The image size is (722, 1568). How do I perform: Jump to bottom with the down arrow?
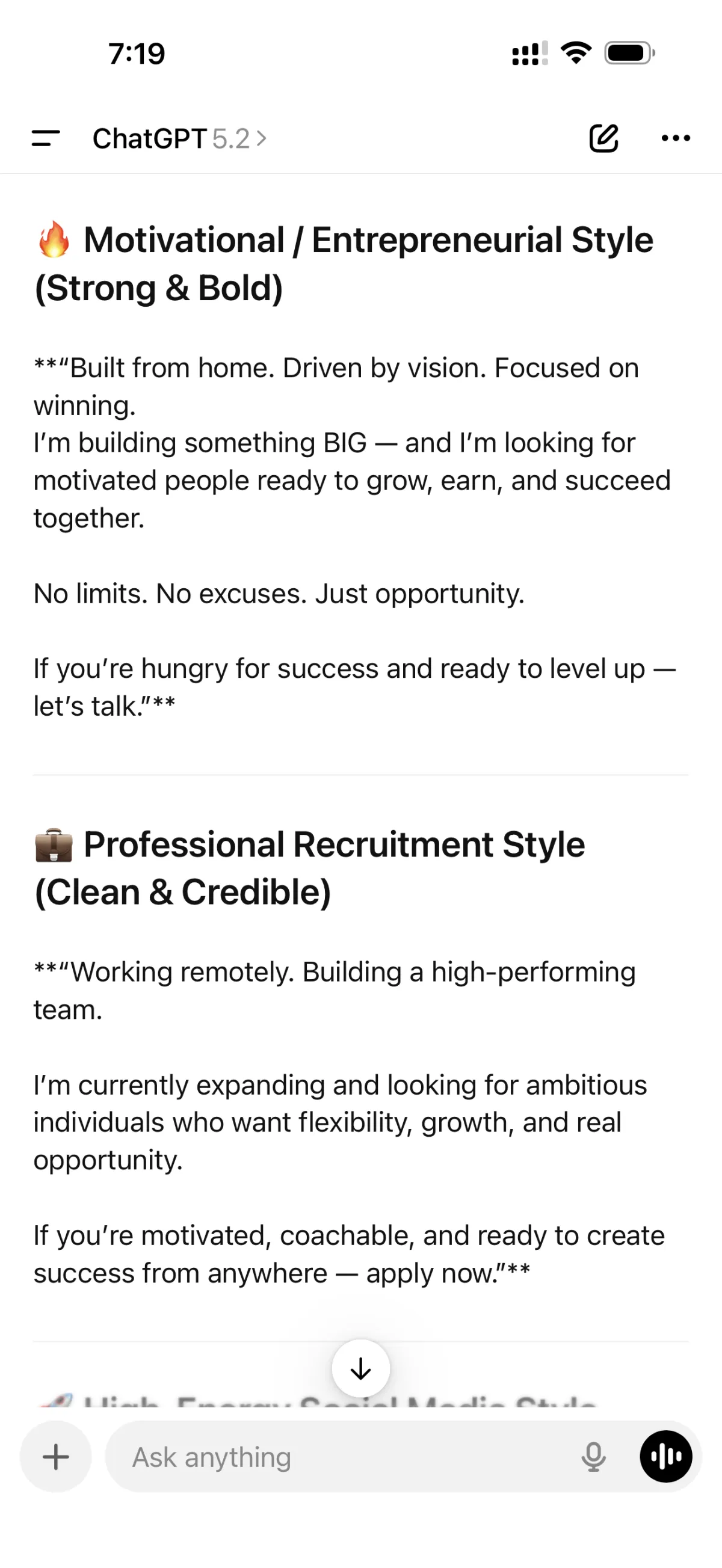361,1369
